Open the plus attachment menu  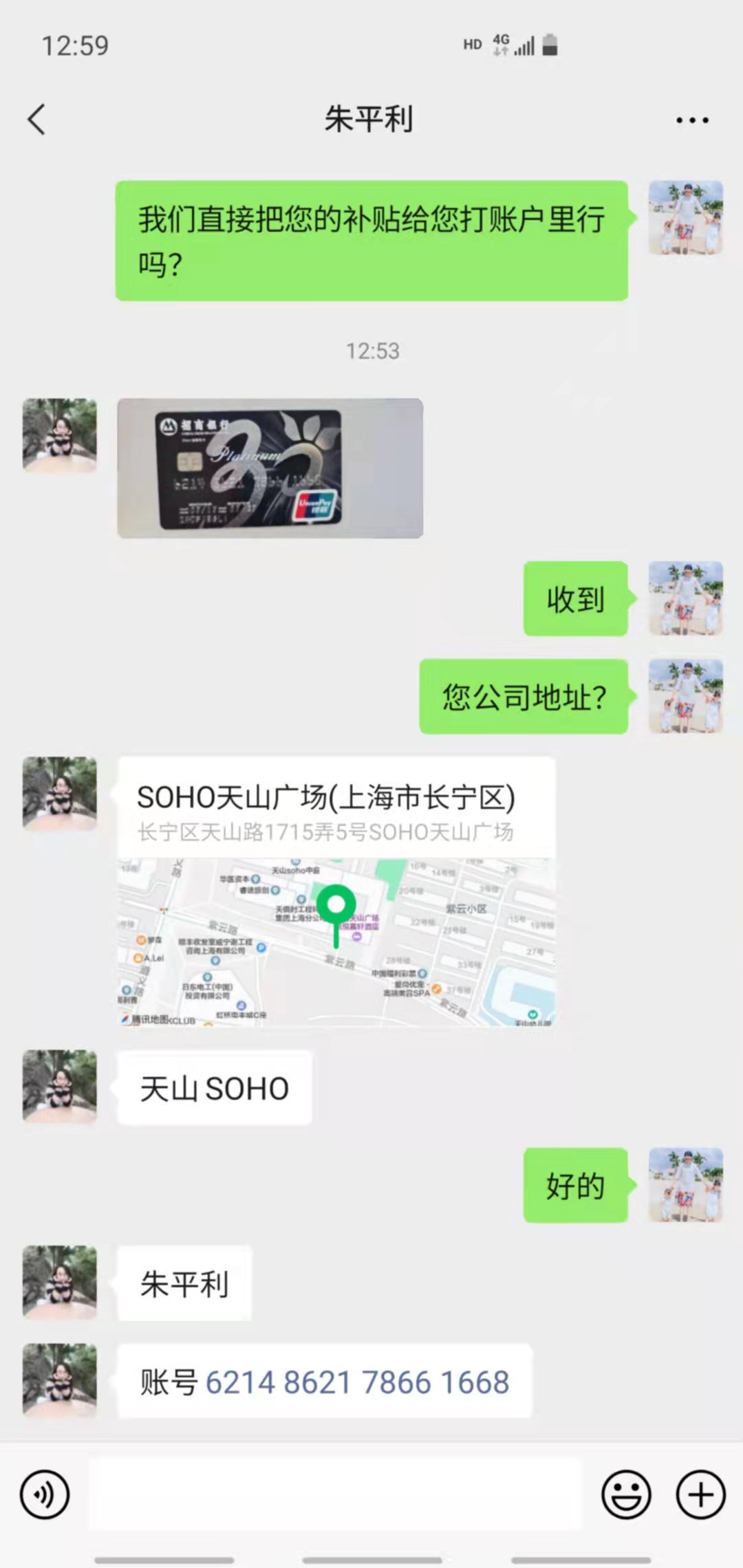[700, 1494]
